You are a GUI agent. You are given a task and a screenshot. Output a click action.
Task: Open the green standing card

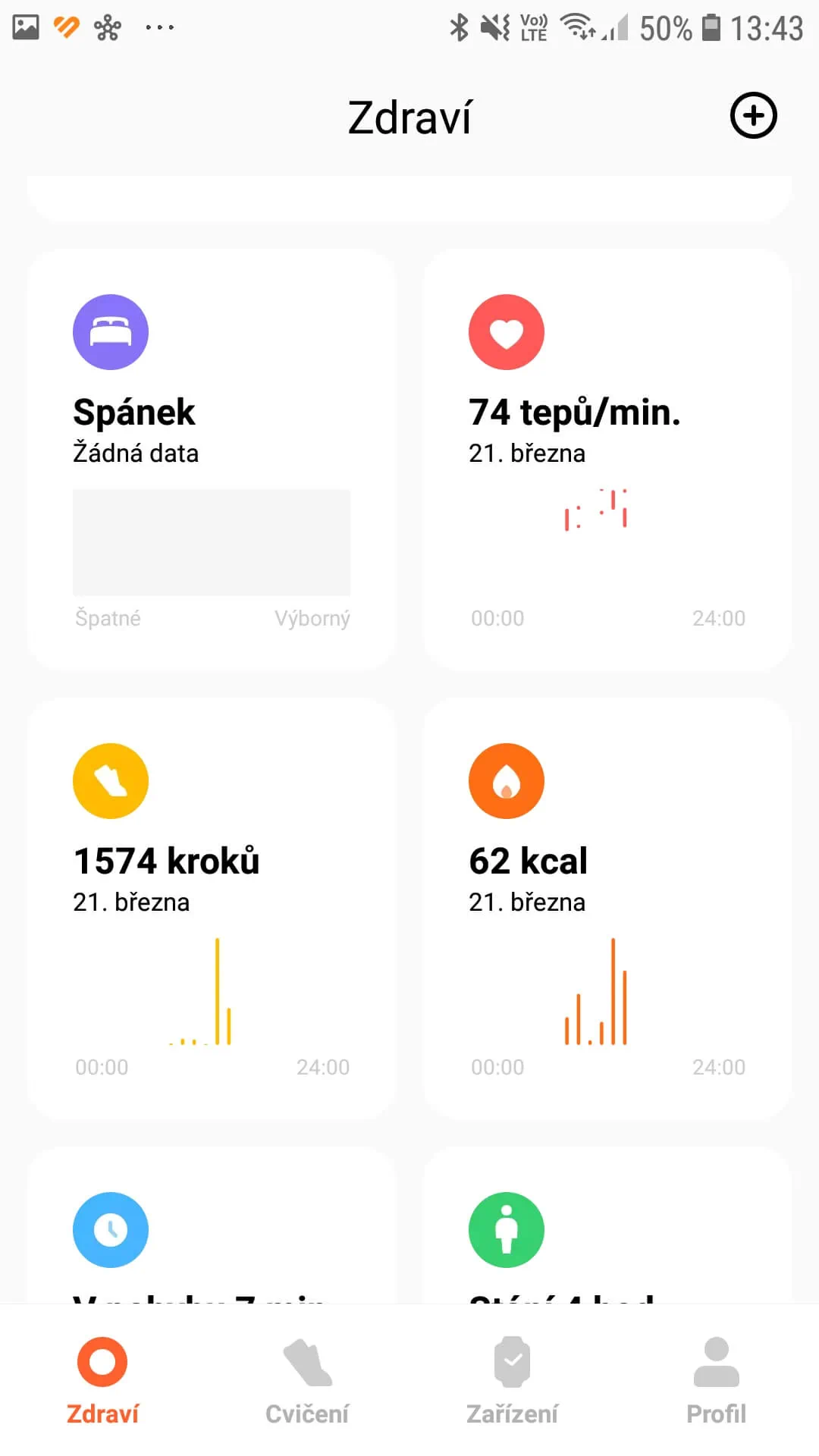(607, 1236)
